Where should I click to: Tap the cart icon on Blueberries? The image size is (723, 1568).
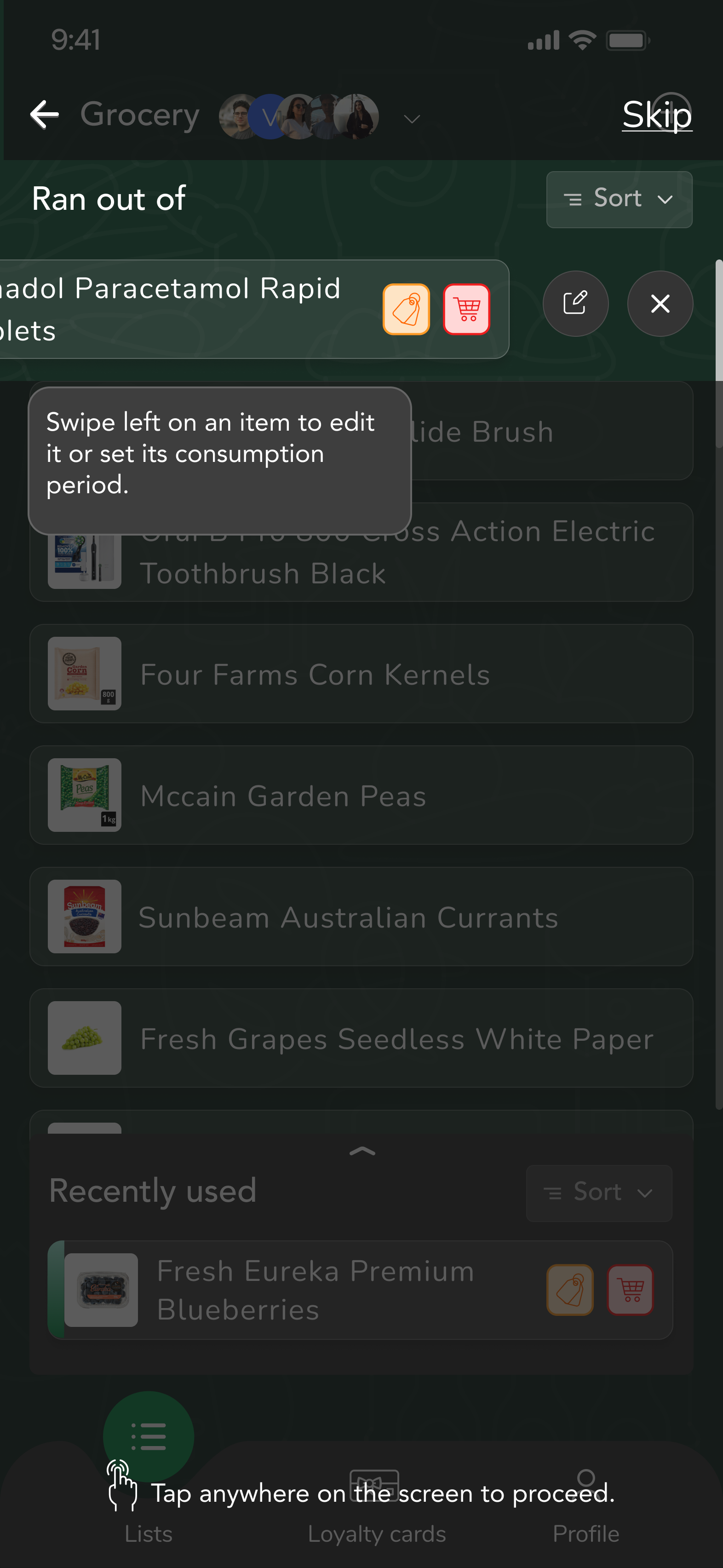coord(630,1290)
